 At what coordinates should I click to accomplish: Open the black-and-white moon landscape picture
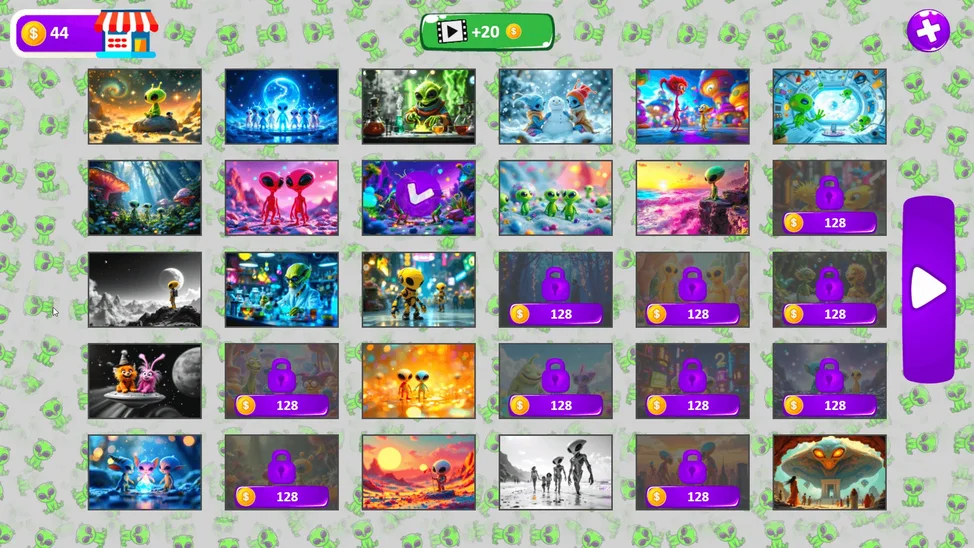point(144,289)
